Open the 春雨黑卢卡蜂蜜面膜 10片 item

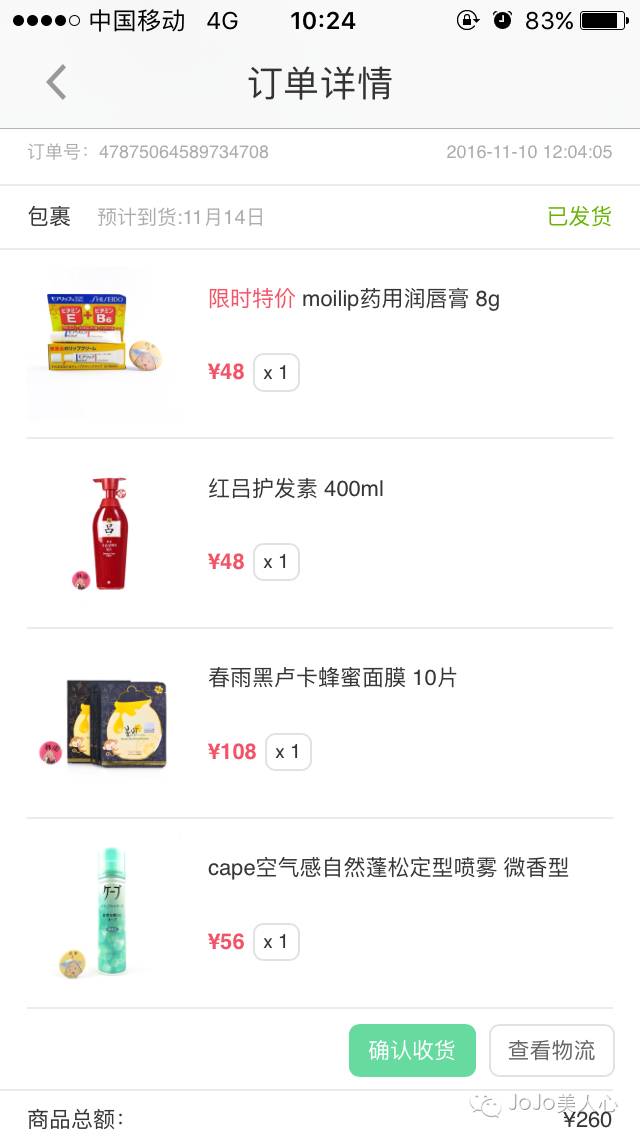coord(332,678)
